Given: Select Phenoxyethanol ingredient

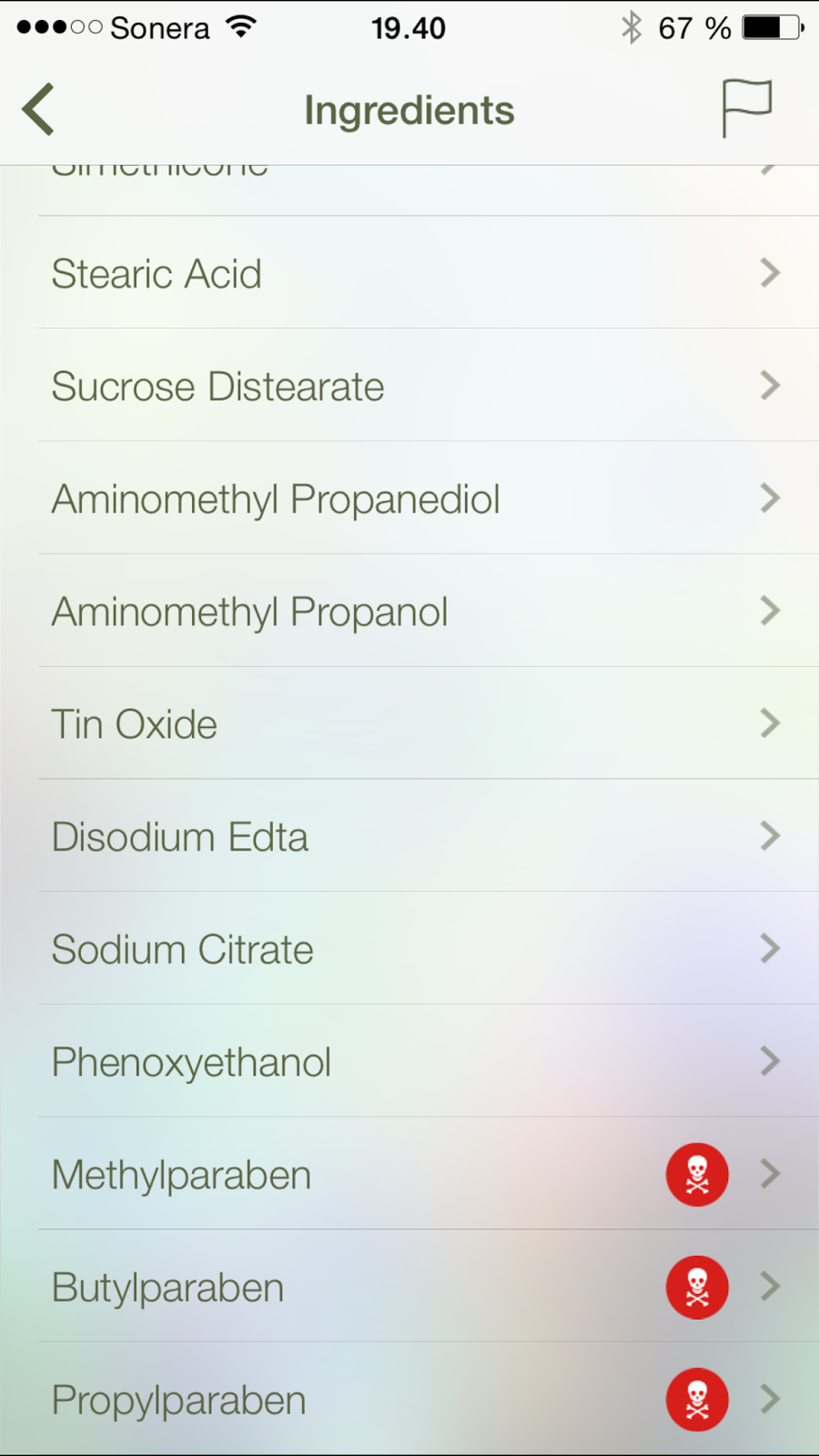Looking at the screenshot, I should (409, 1063).
